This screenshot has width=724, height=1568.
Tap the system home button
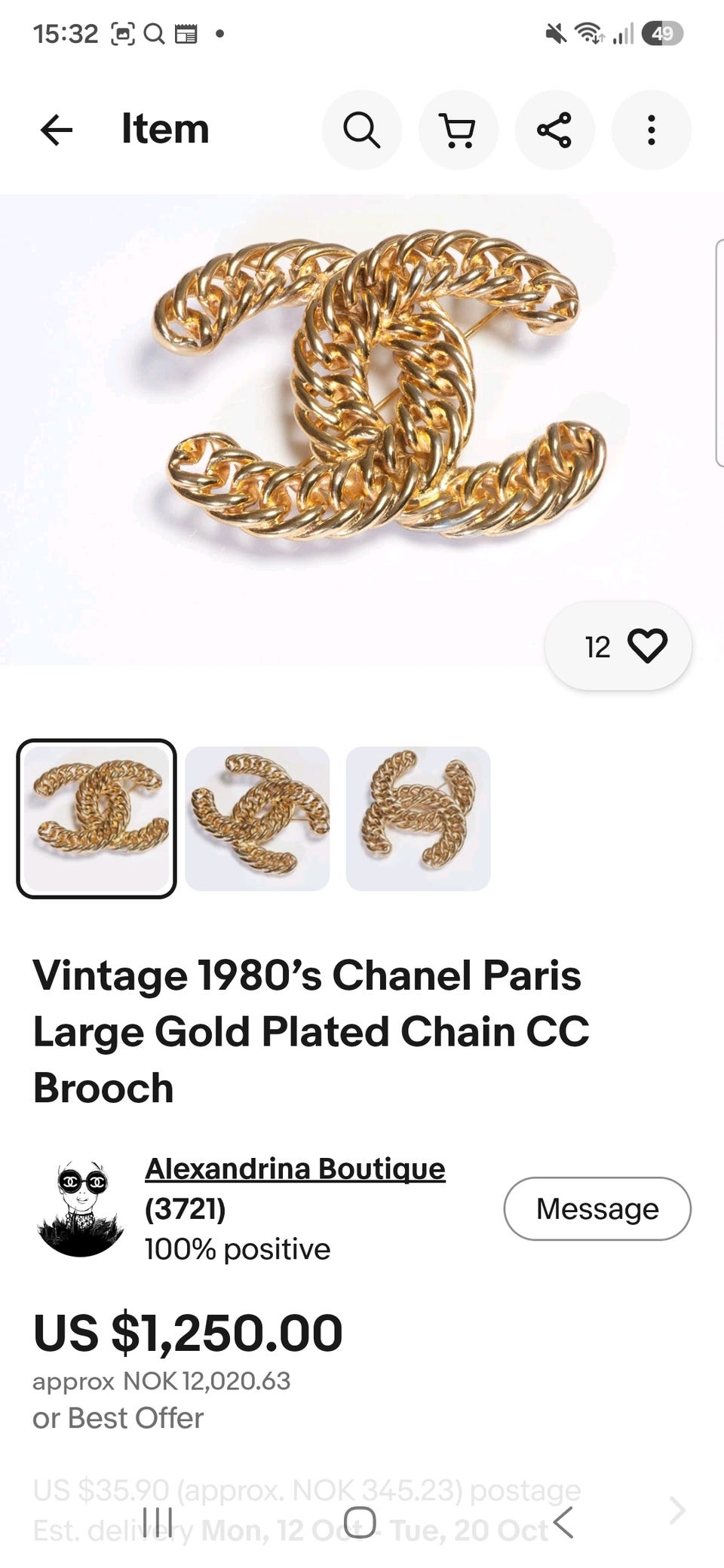click(360, 1522)
